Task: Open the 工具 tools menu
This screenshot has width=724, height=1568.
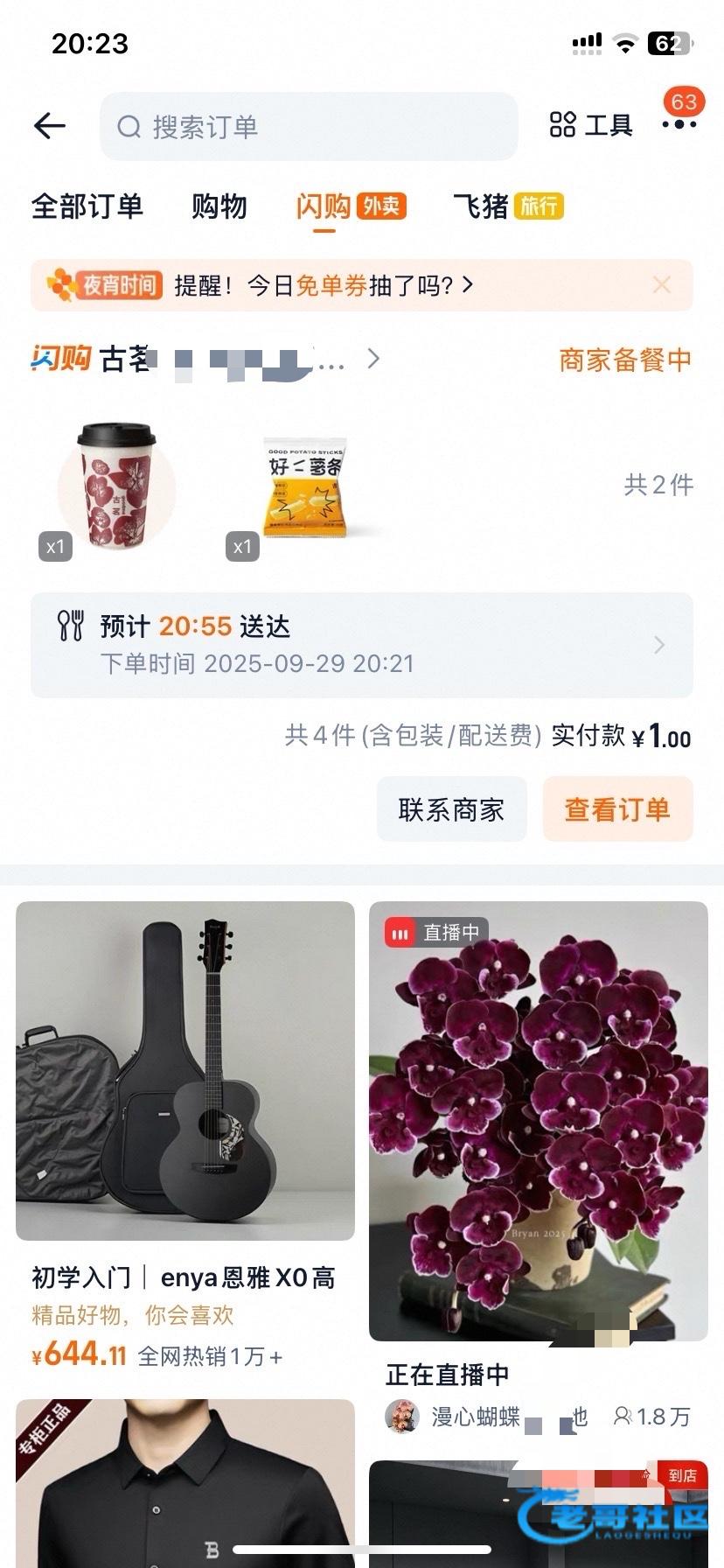Action: (591, 125)
